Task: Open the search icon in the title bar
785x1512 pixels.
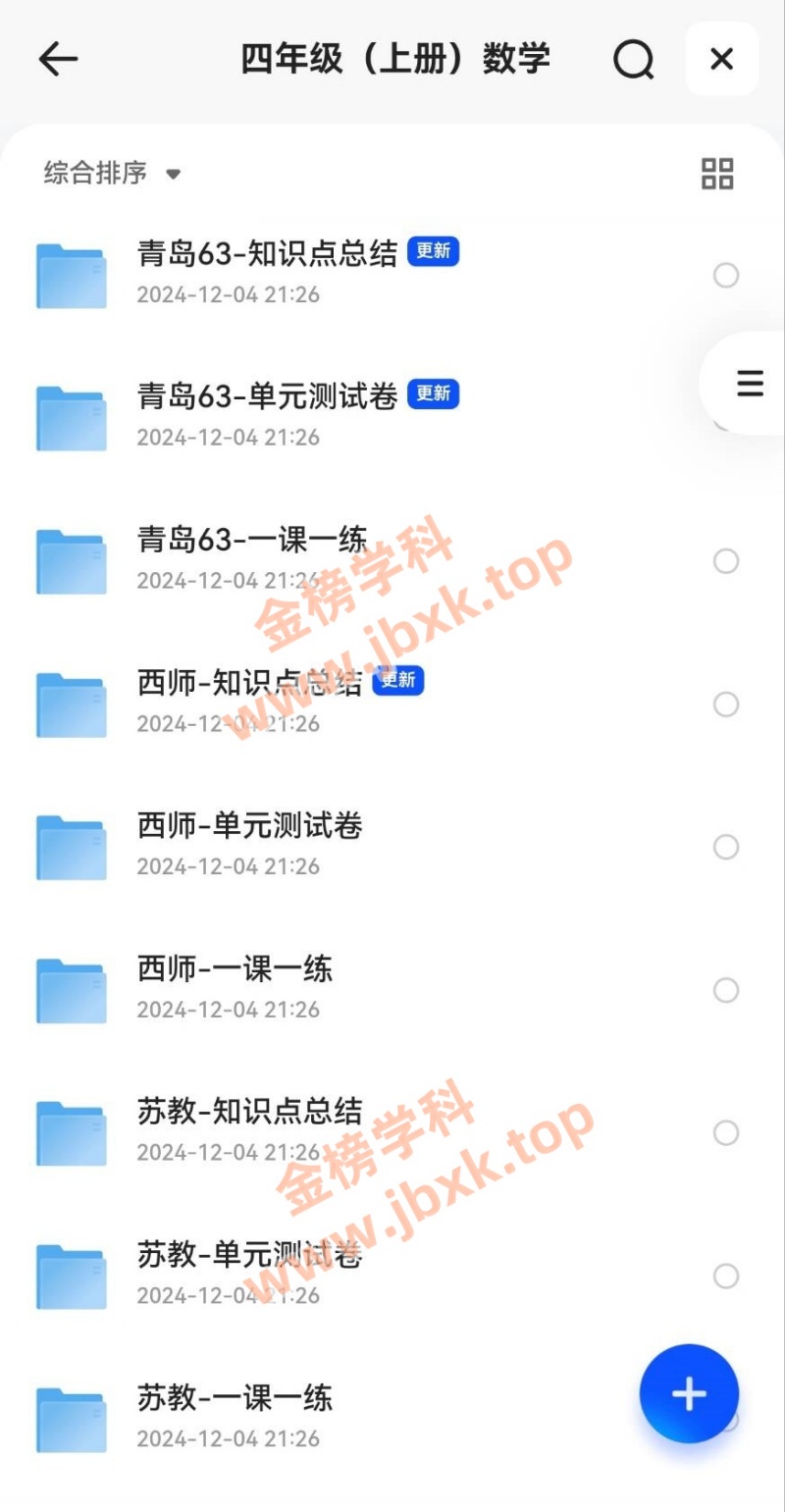Action: (x=634, y=59)
